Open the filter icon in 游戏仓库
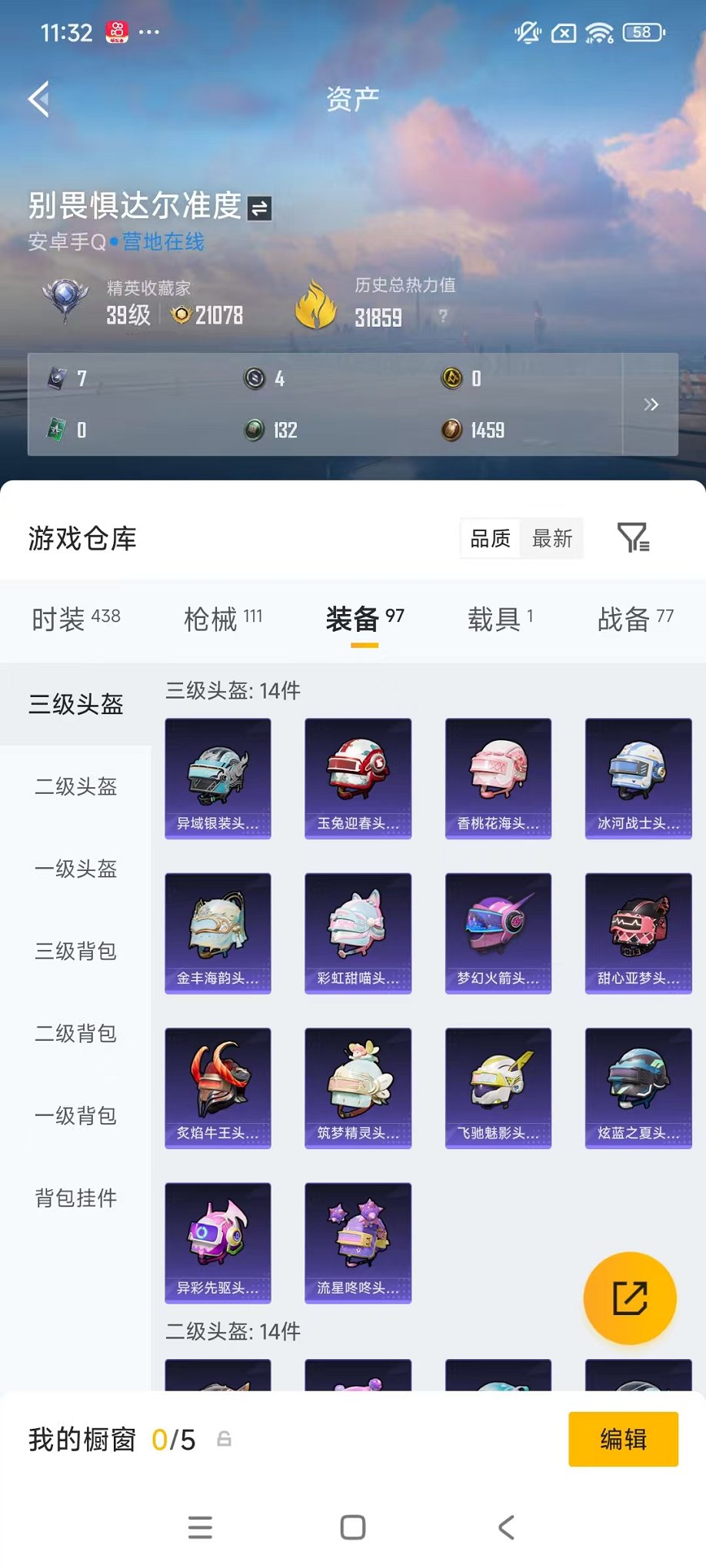706x1568 pixels. click(633, 537)
